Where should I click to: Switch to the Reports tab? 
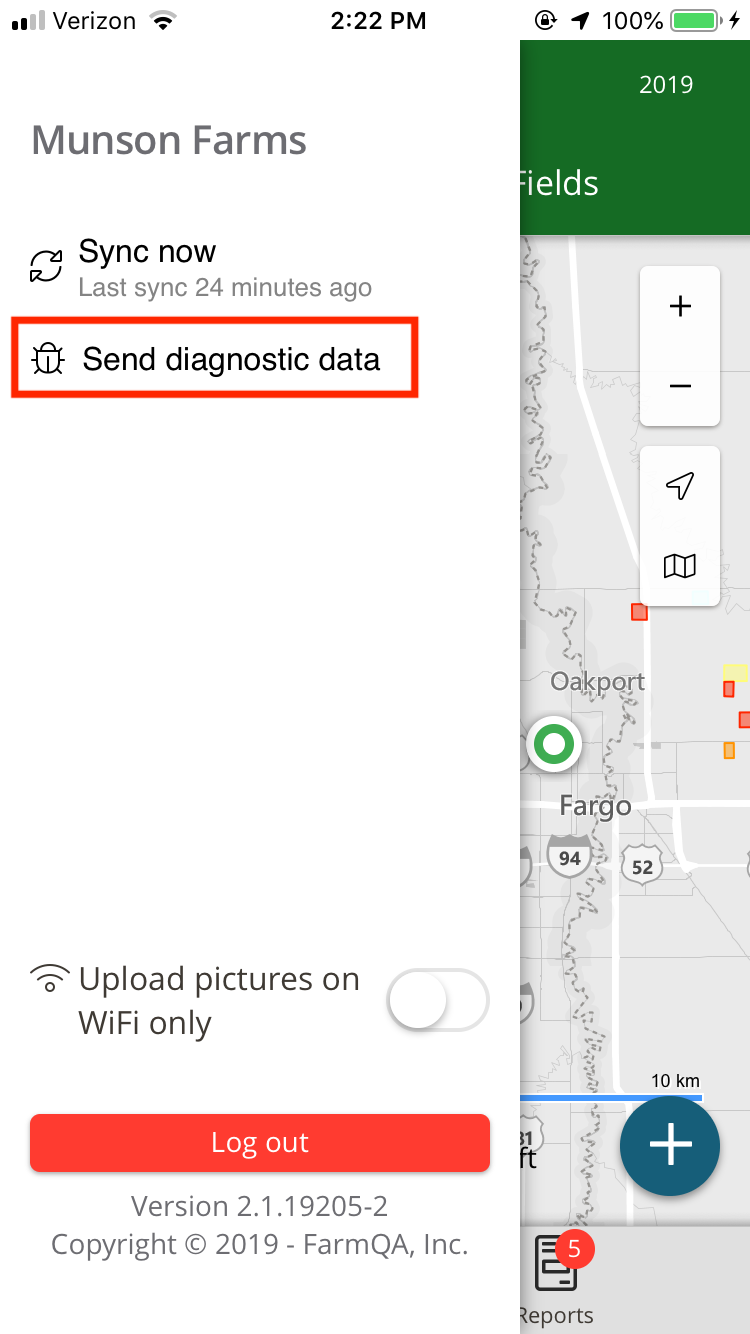click(557, 1280)
